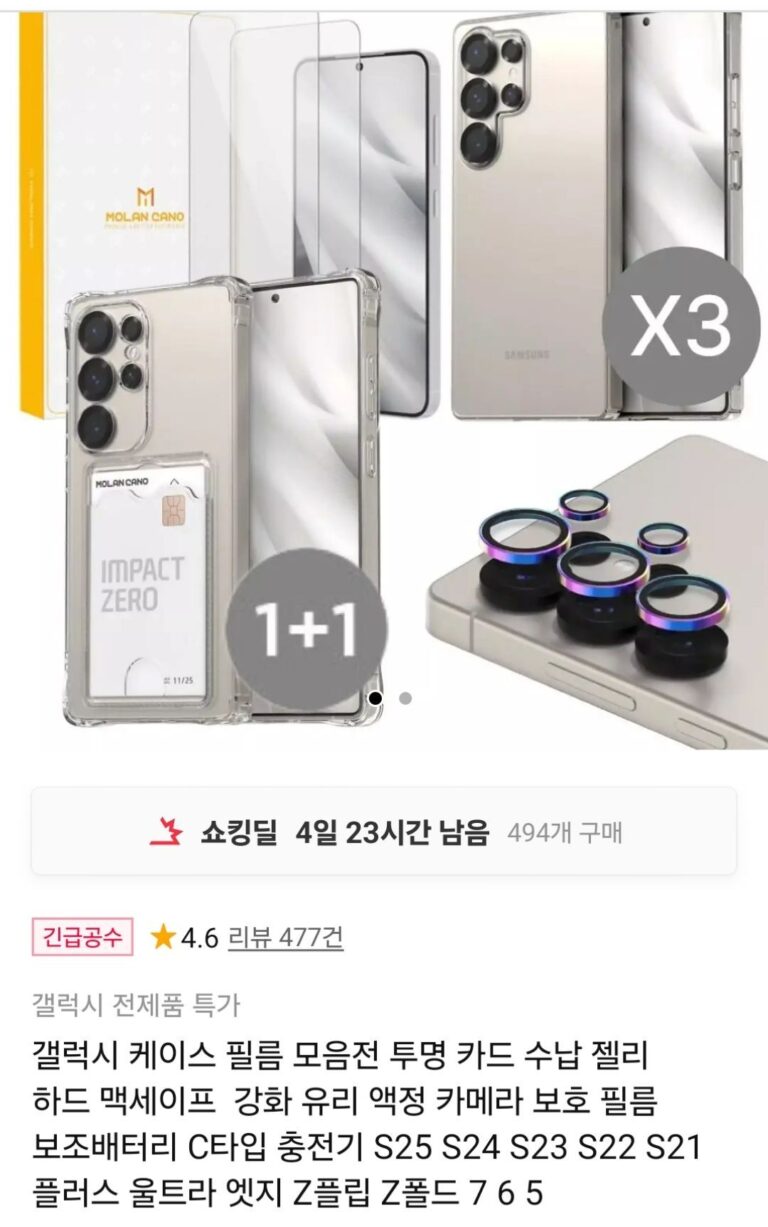Open the main product image
768x1227 pixels.
tap(384, 370)
